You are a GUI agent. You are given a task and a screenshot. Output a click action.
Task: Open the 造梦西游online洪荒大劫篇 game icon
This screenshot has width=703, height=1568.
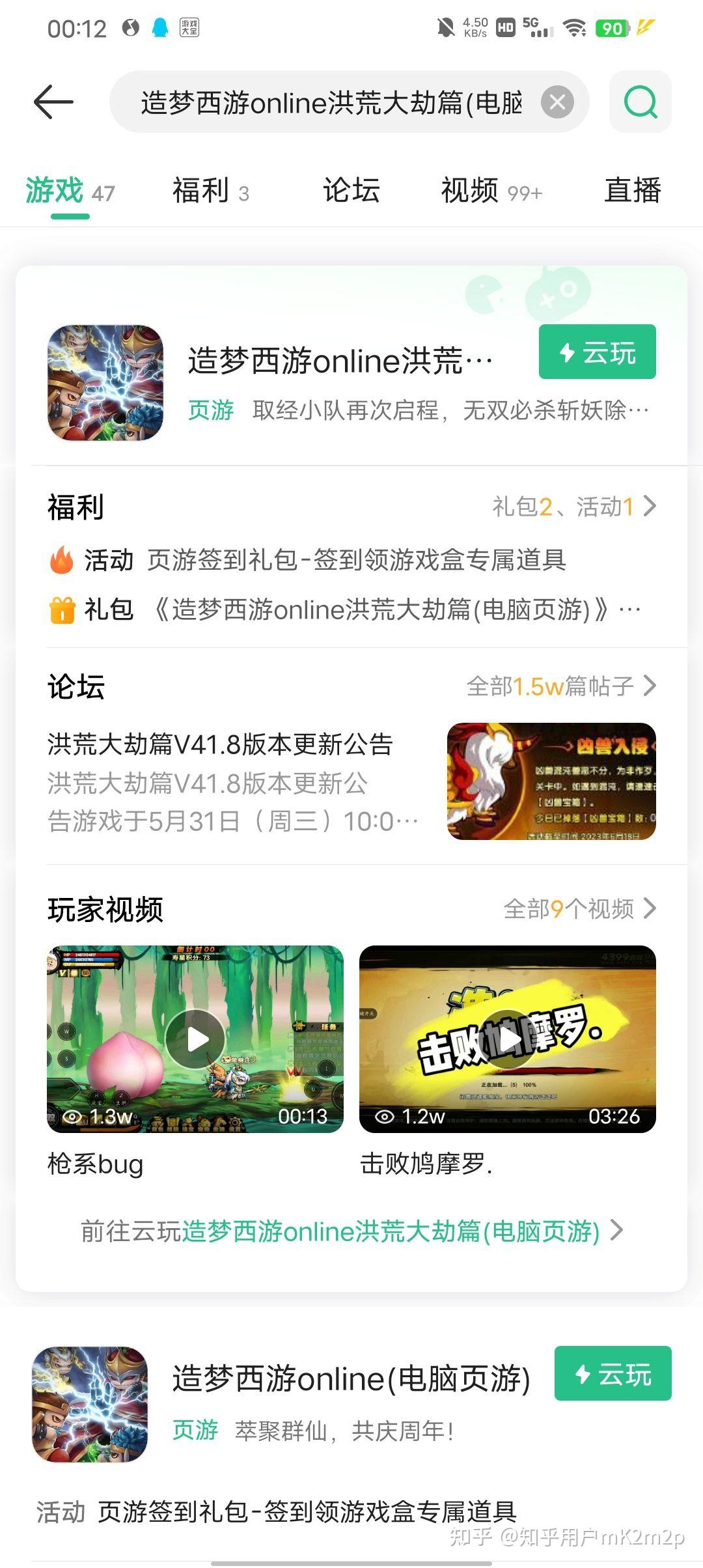[104, 384]
